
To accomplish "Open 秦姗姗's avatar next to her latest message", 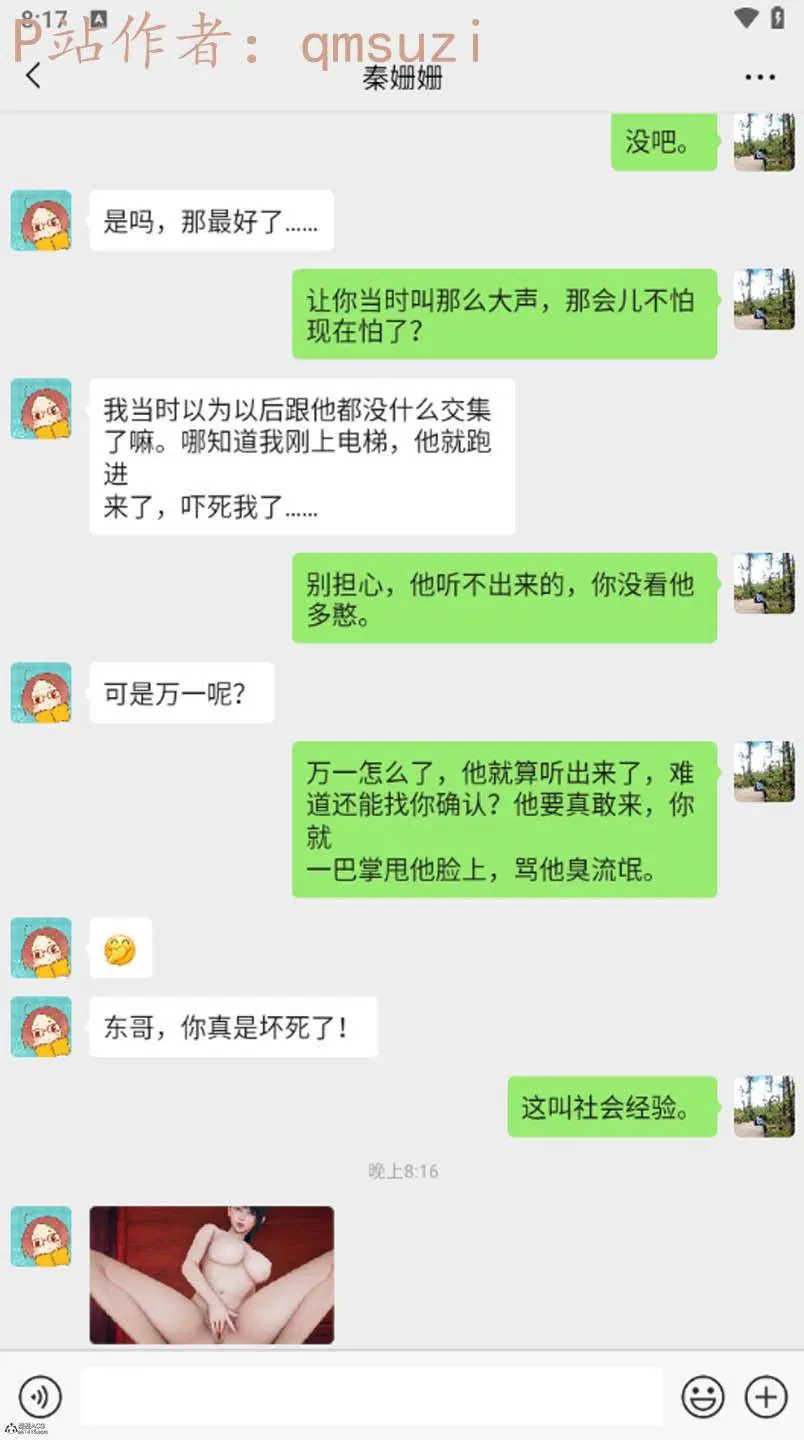I will 40,1237.
